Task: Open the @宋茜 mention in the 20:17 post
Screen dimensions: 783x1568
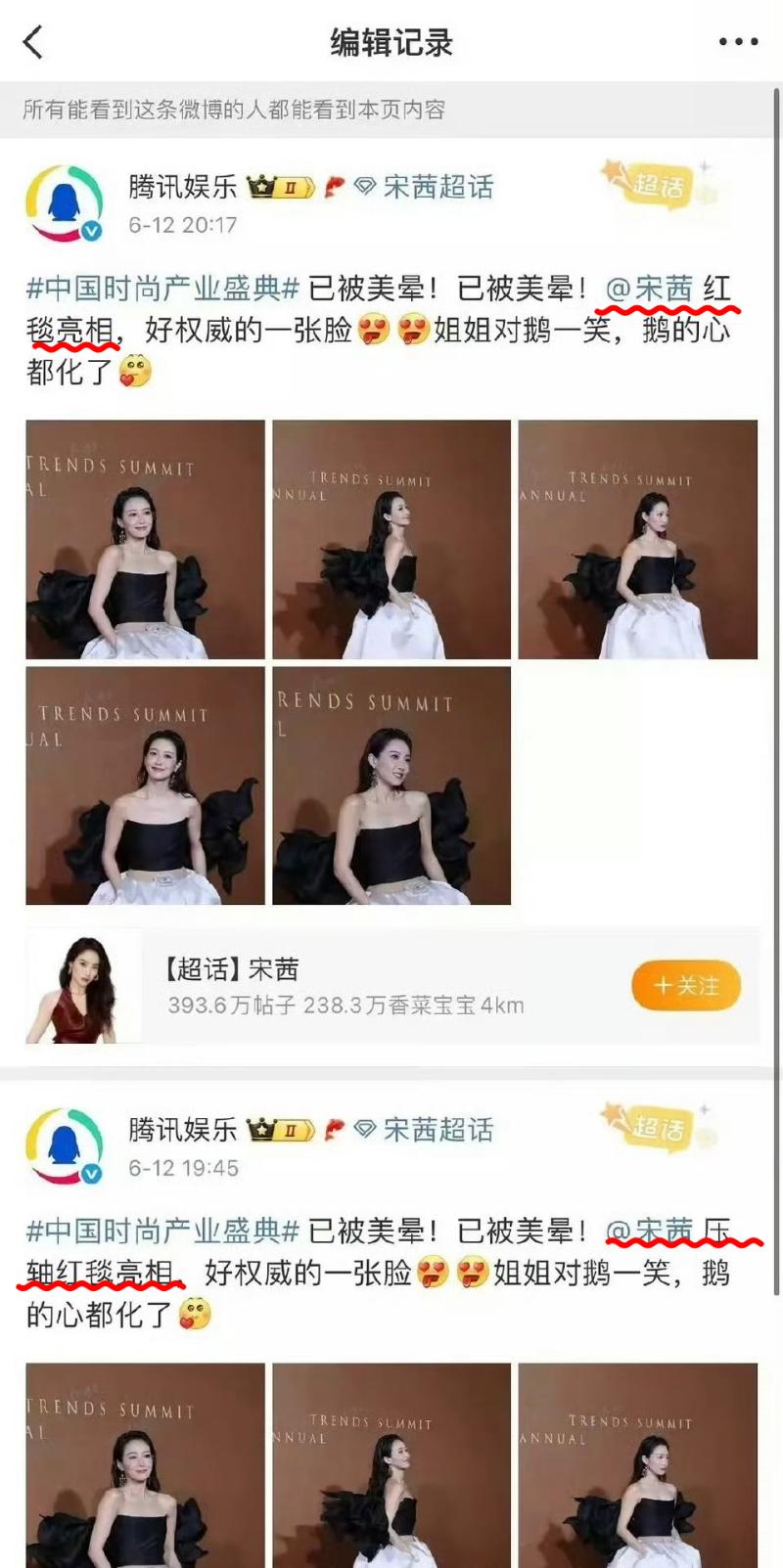Action: tap(649, 289)
